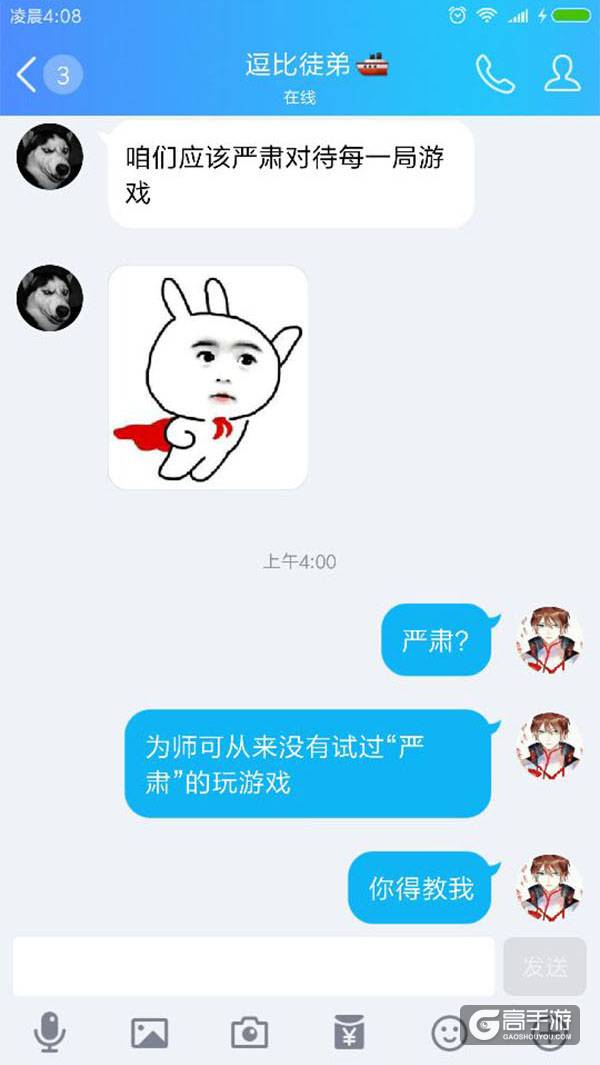The width and height of the screenshot is (600, 1065).
Task: Open husky avatar beside 咱们应该严肃 message
Action: tap(50, 157)
